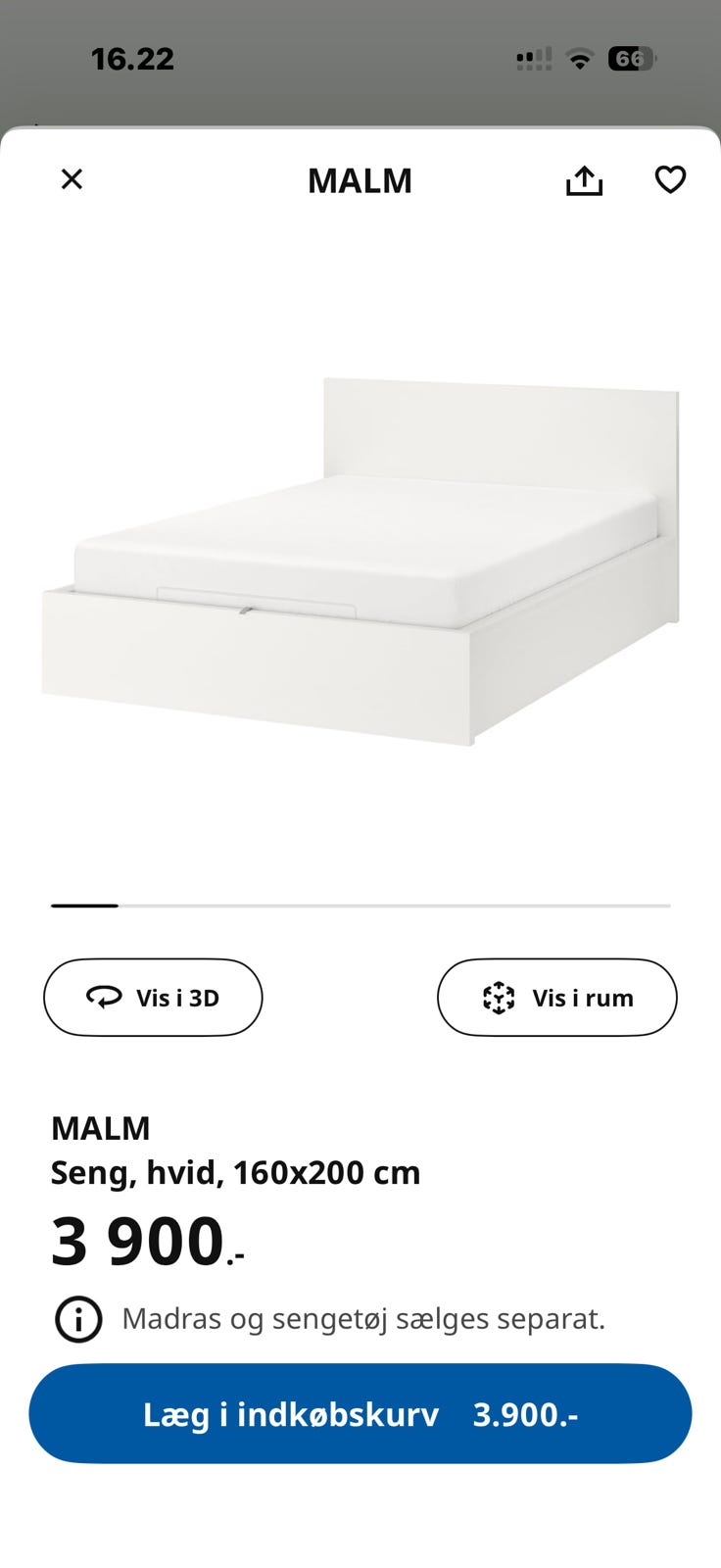Add the MALM bed to the shopping cart

pos(360,1413)
